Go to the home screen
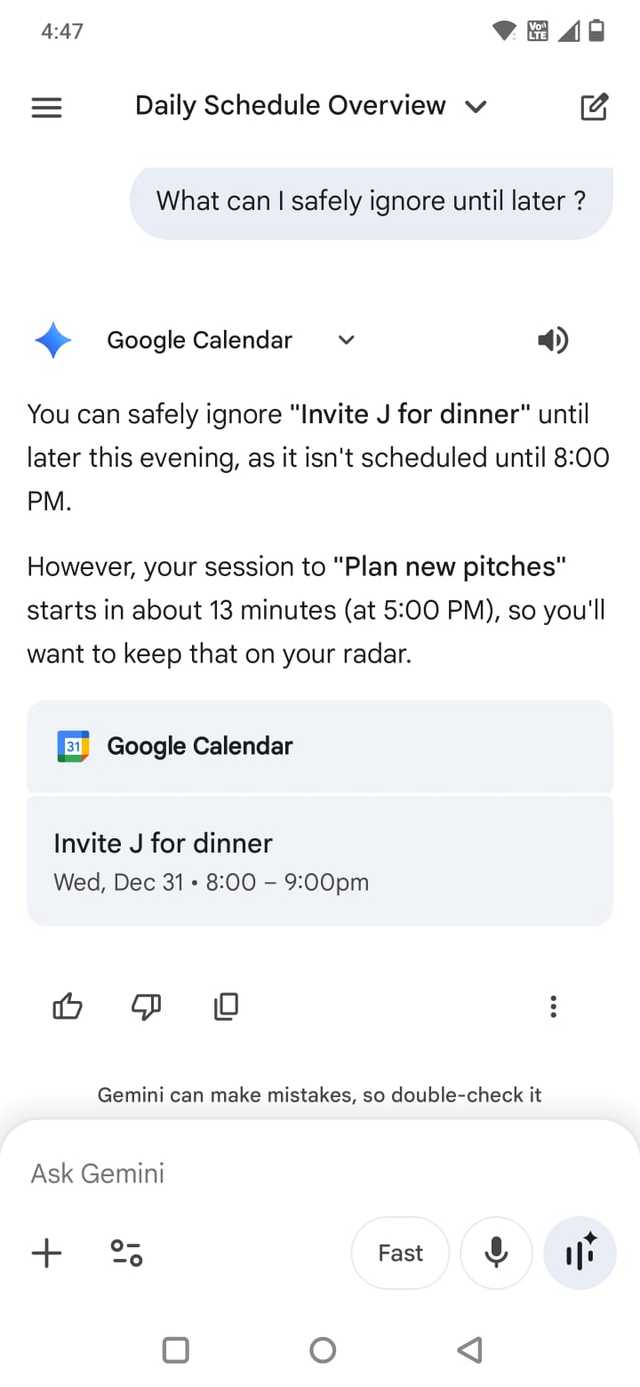Screen dimensions: 640x1387 [322, 1351]
